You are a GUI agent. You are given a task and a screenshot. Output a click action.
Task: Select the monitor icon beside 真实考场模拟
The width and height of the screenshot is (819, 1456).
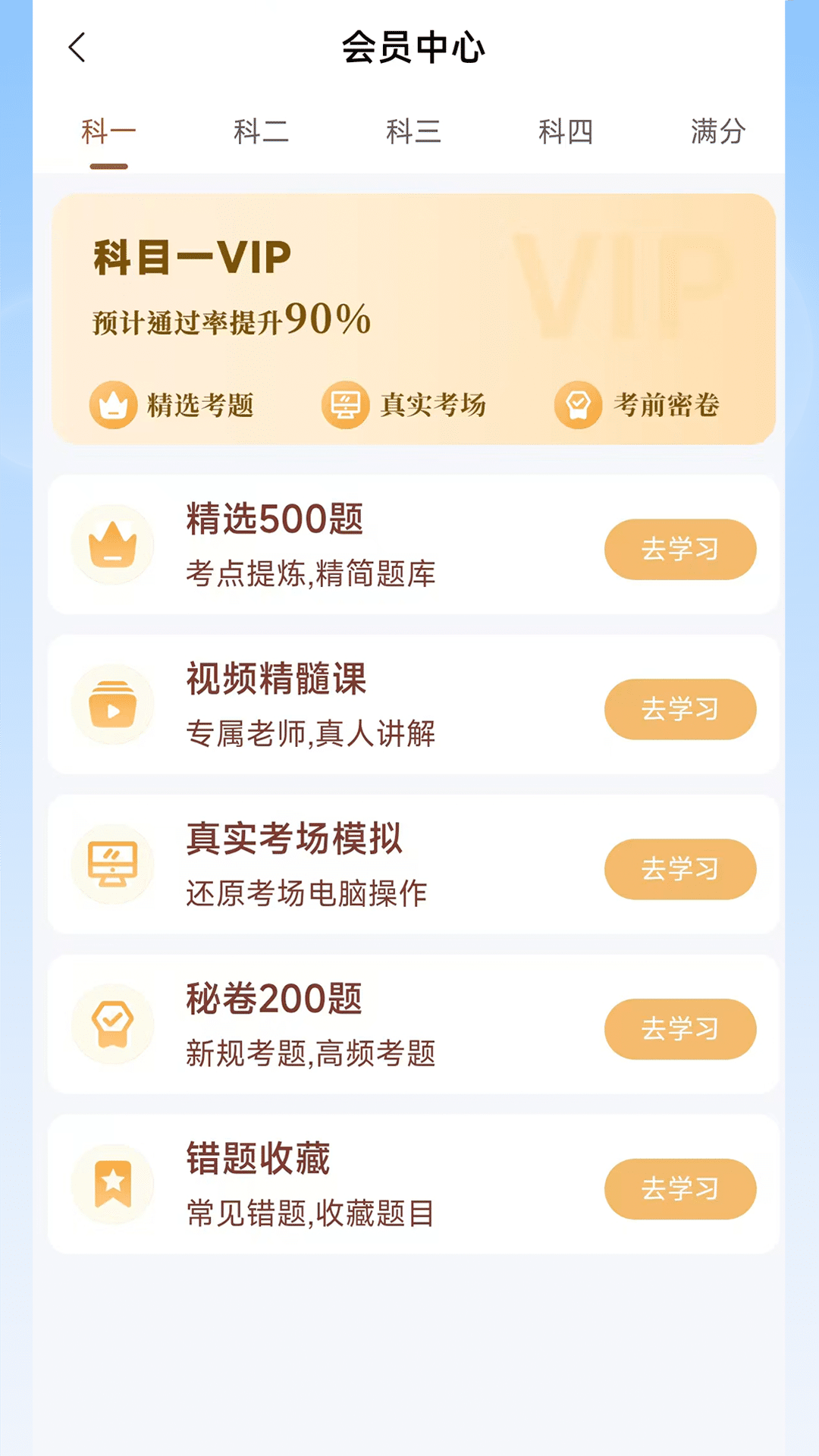click(112, 864)
